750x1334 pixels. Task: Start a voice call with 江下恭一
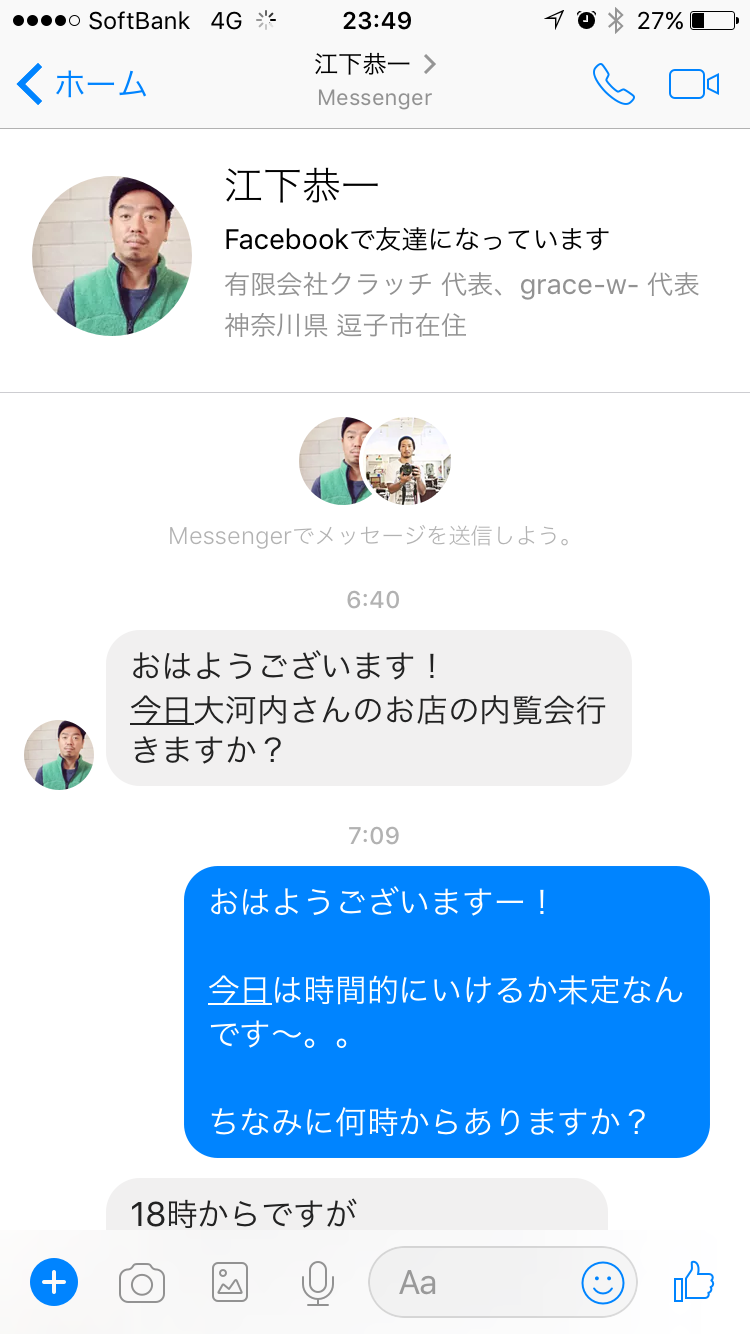point(613,84)
